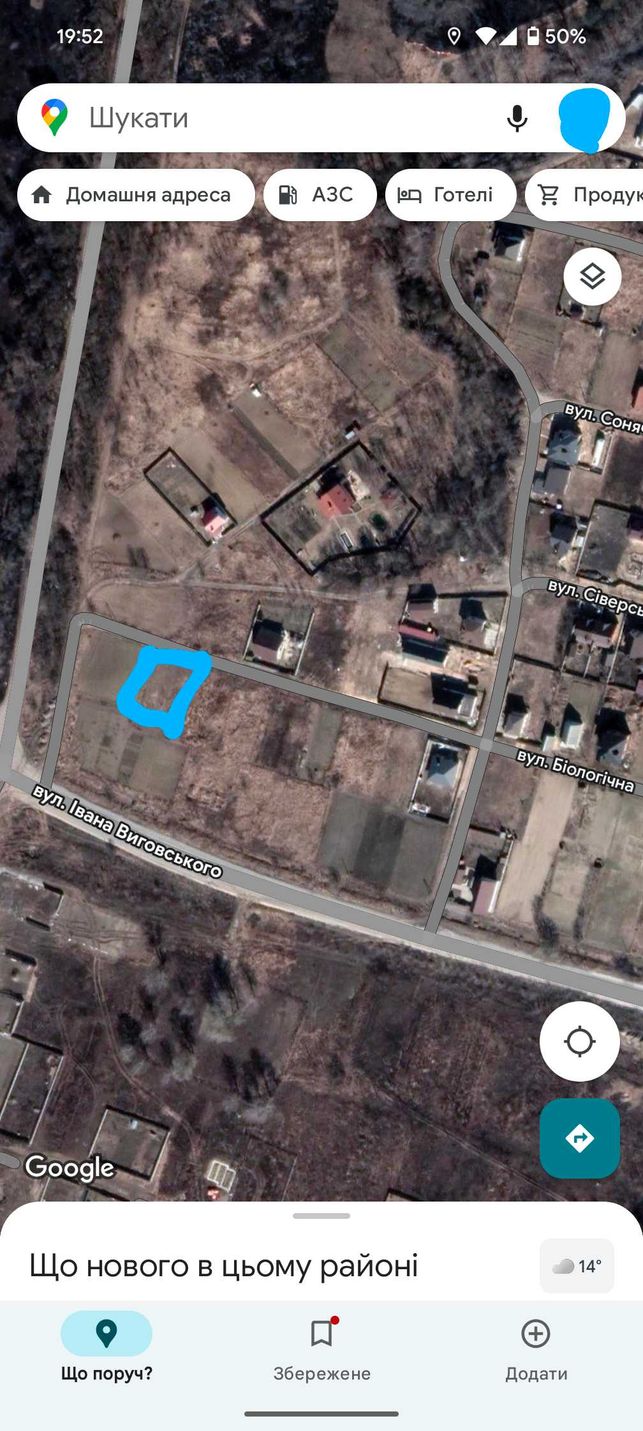Switch to the Що поруч? tab
The height and width of the screenshot is (1431, 643).
tap(107, 1348)
